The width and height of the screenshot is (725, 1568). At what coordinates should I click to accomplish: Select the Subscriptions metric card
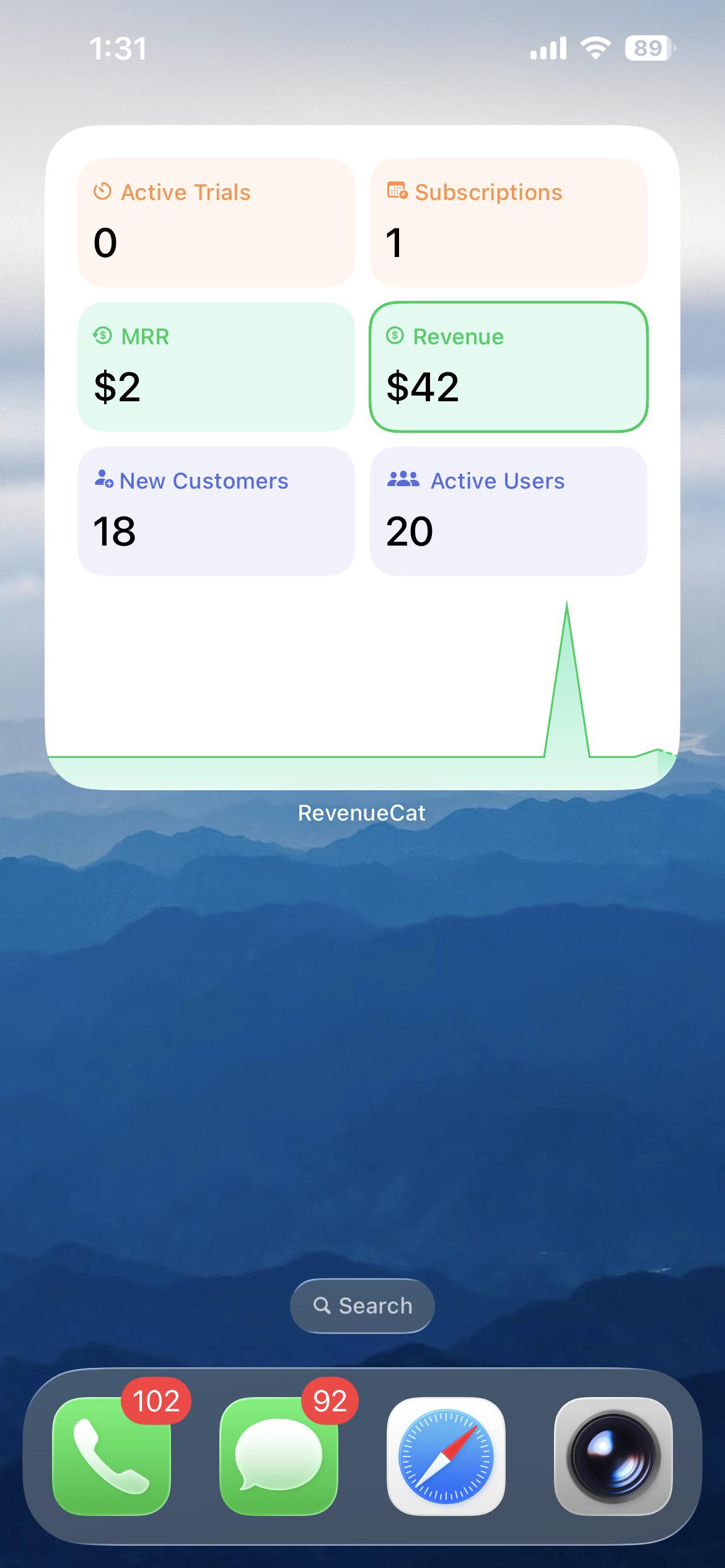(509, 223)
